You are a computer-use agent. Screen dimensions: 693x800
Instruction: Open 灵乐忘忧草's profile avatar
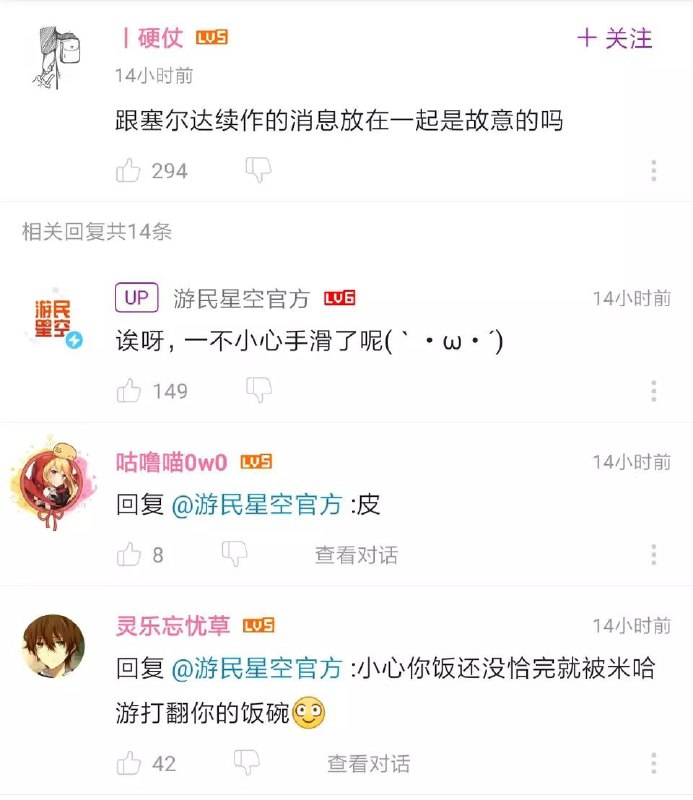[53, 647]
